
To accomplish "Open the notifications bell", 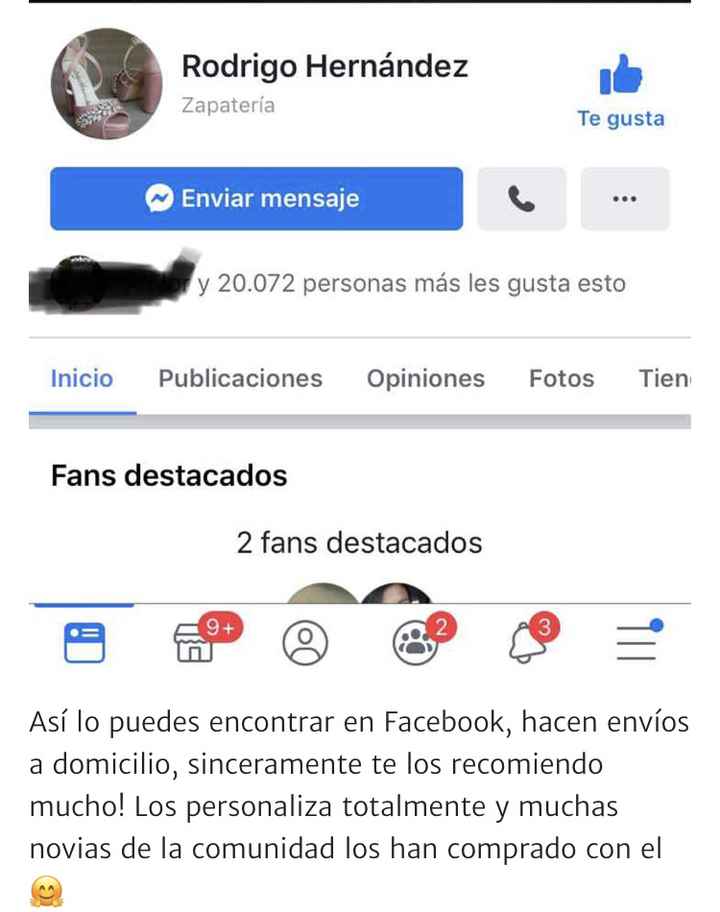I will [526, 643].
